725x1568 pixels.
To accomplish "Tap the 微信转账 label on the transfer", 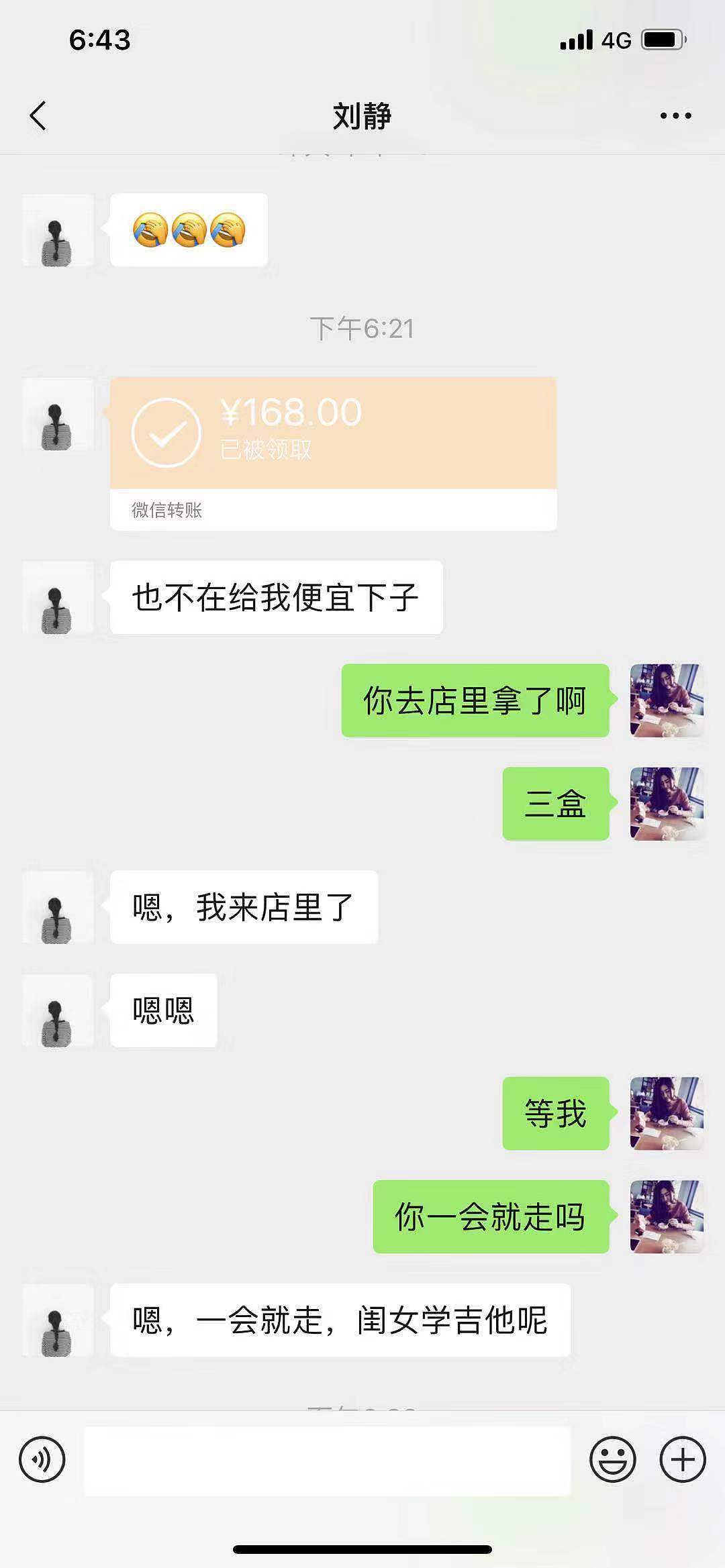I will point(167,511).
